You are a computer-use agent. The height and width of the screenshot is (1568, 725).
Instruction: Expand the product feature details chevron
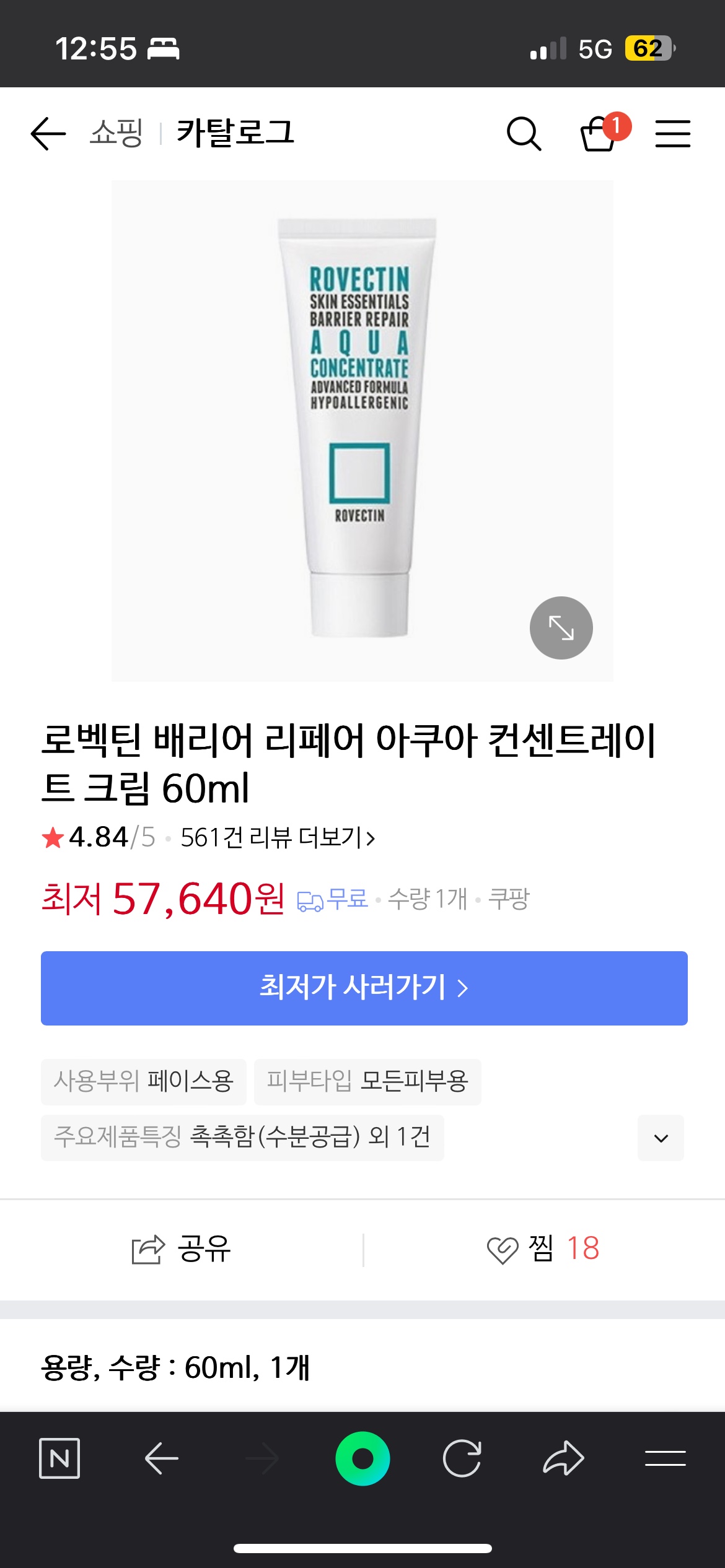[661, 1138]
